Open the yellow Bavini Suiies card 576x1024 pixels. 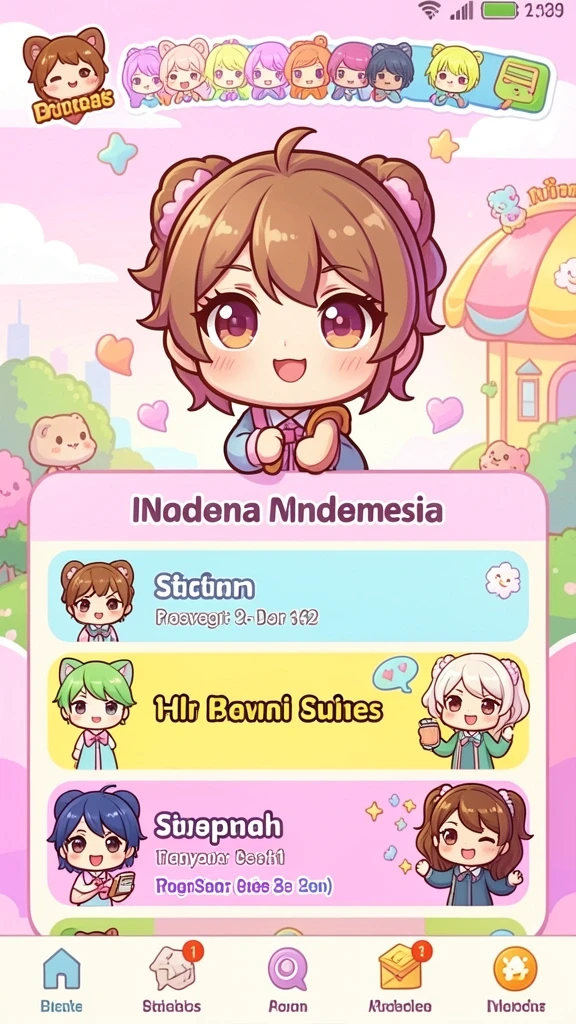(288, 711)
